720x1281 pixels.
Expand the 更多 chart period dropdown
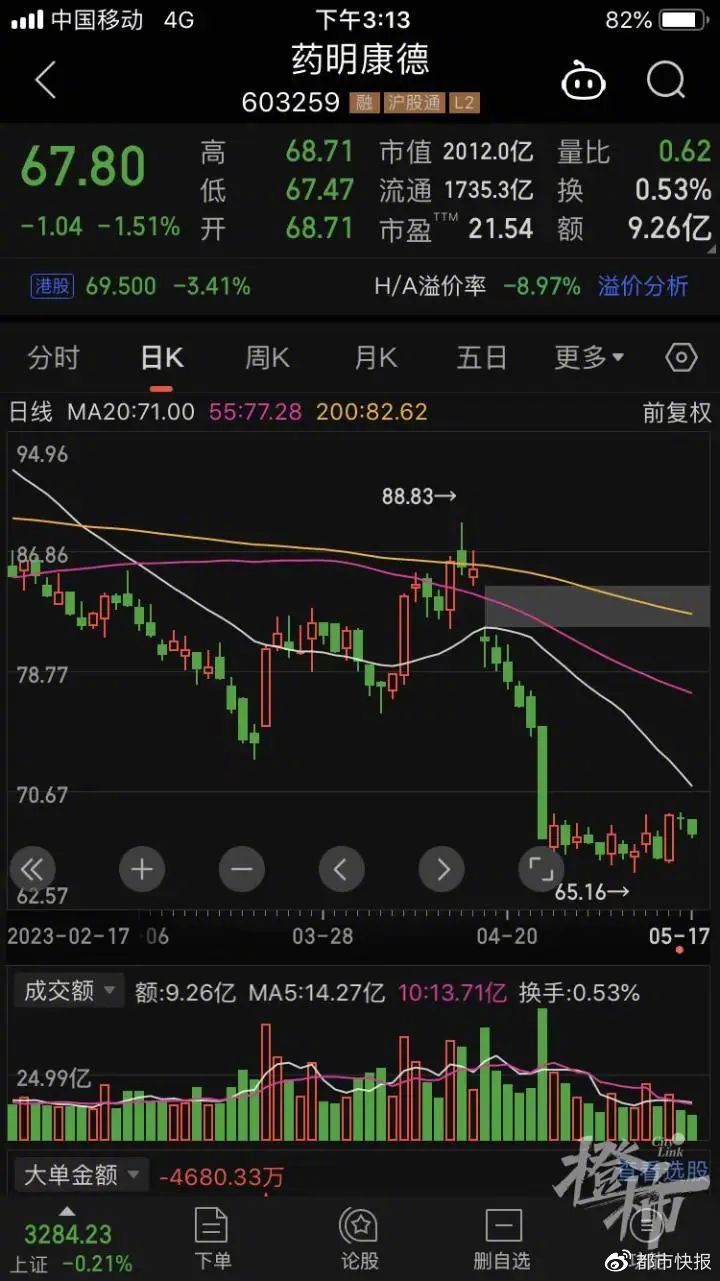(x=589, y=358)
